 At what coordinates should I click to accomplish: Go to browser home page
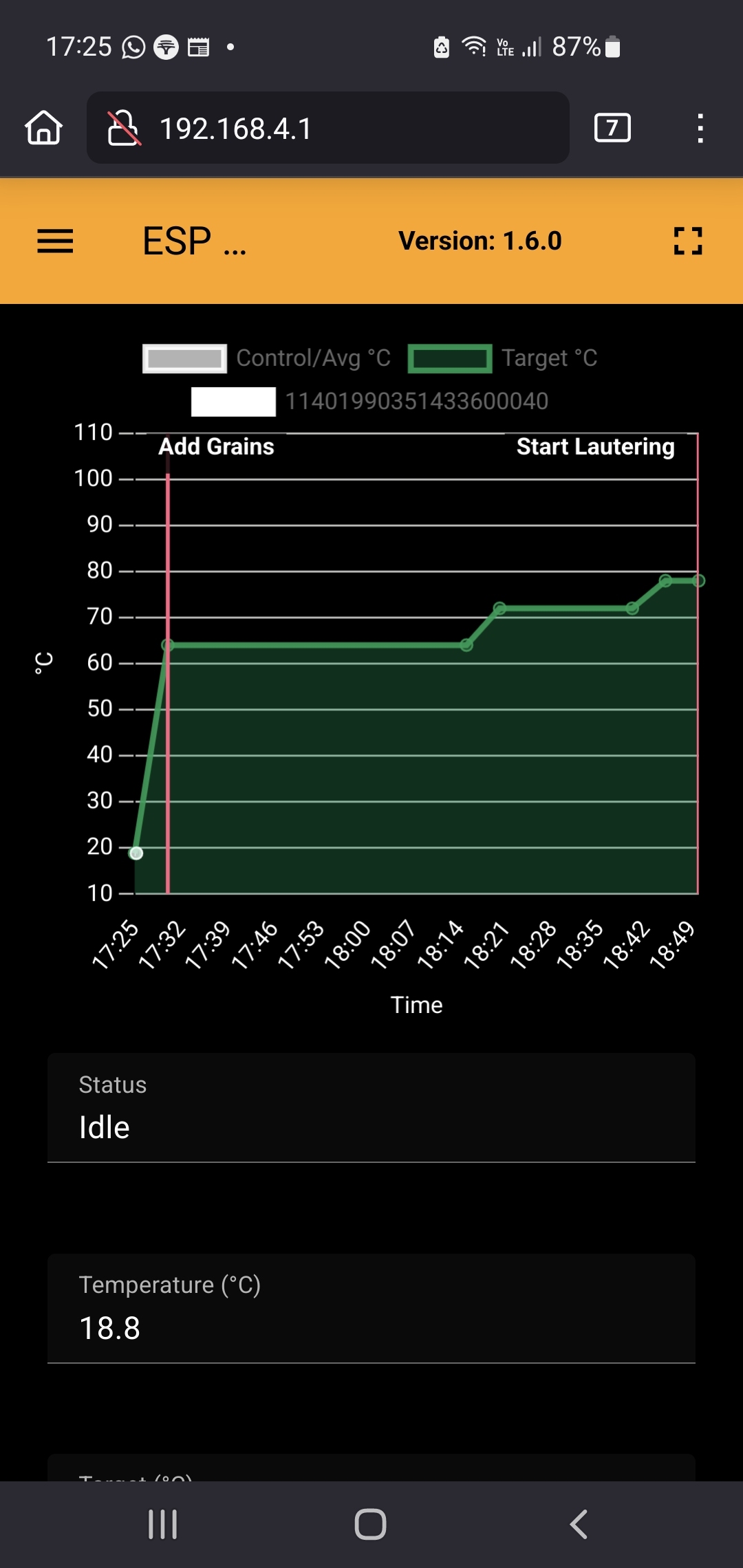(44, 128)
